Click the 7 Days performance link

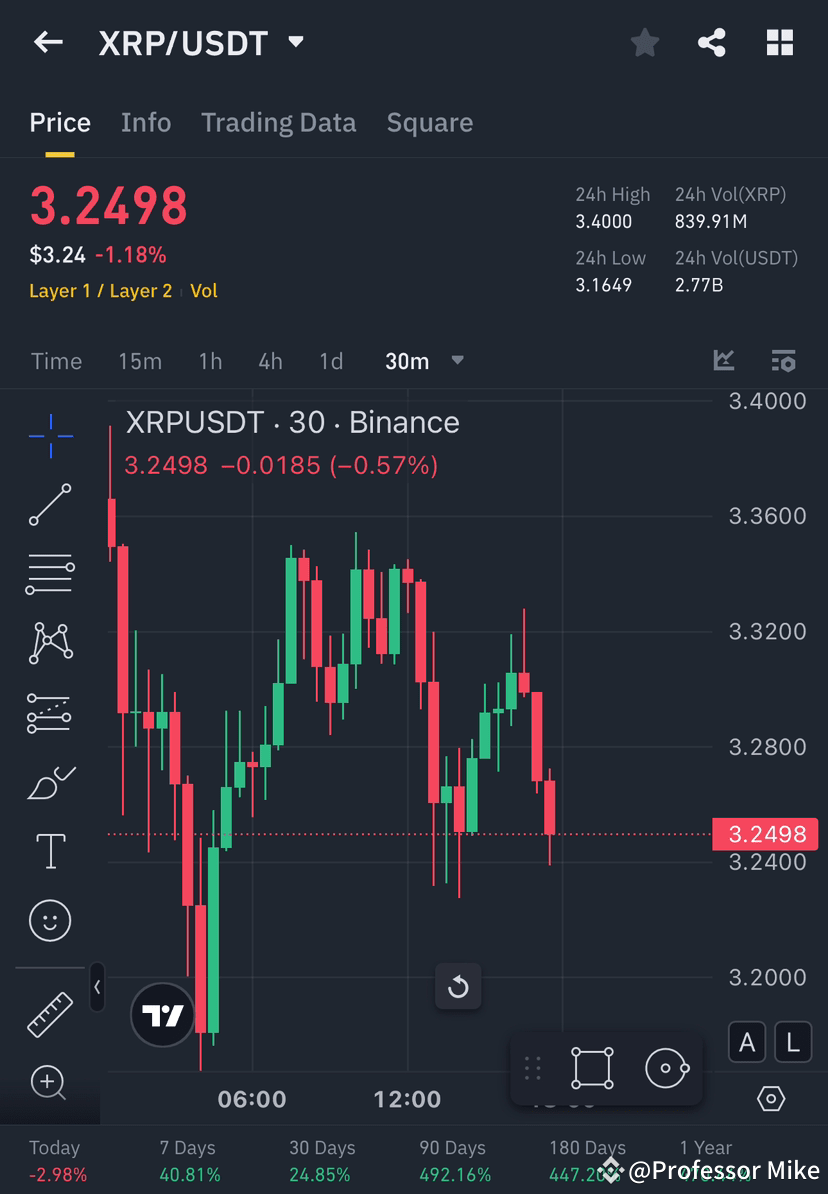[189, 1158]
